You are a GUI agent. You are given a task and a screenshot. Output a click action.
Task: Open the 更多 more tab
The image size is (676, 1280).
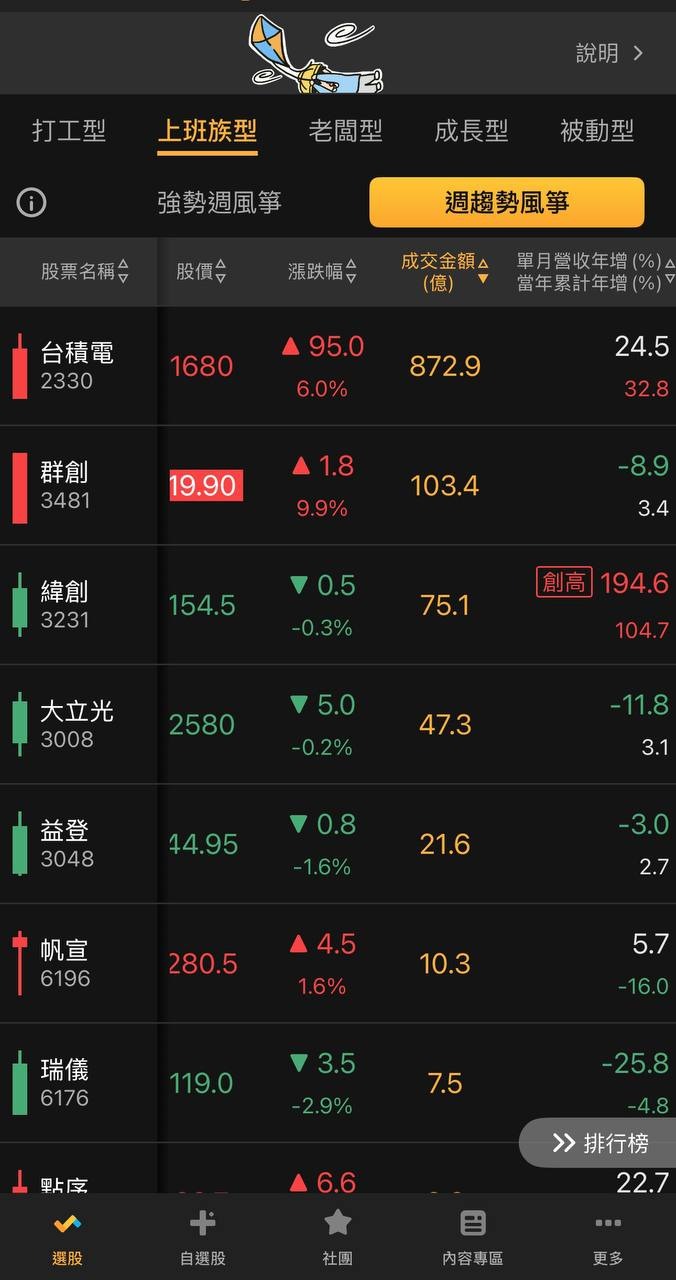click(x=608, y=1237)
